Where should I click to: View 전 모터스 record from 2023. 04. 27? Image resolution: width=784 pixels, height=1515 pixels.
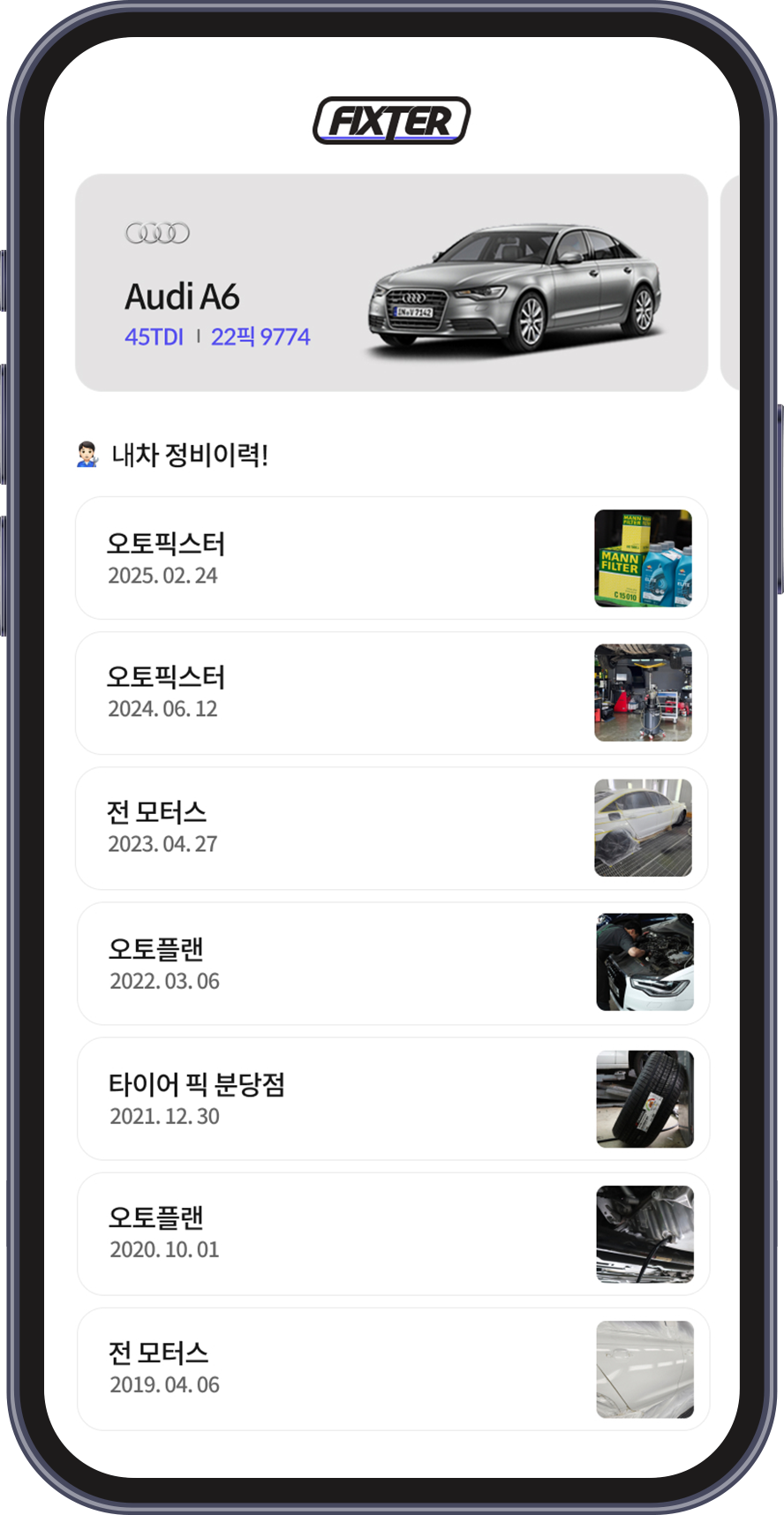(x=391, y=828)
